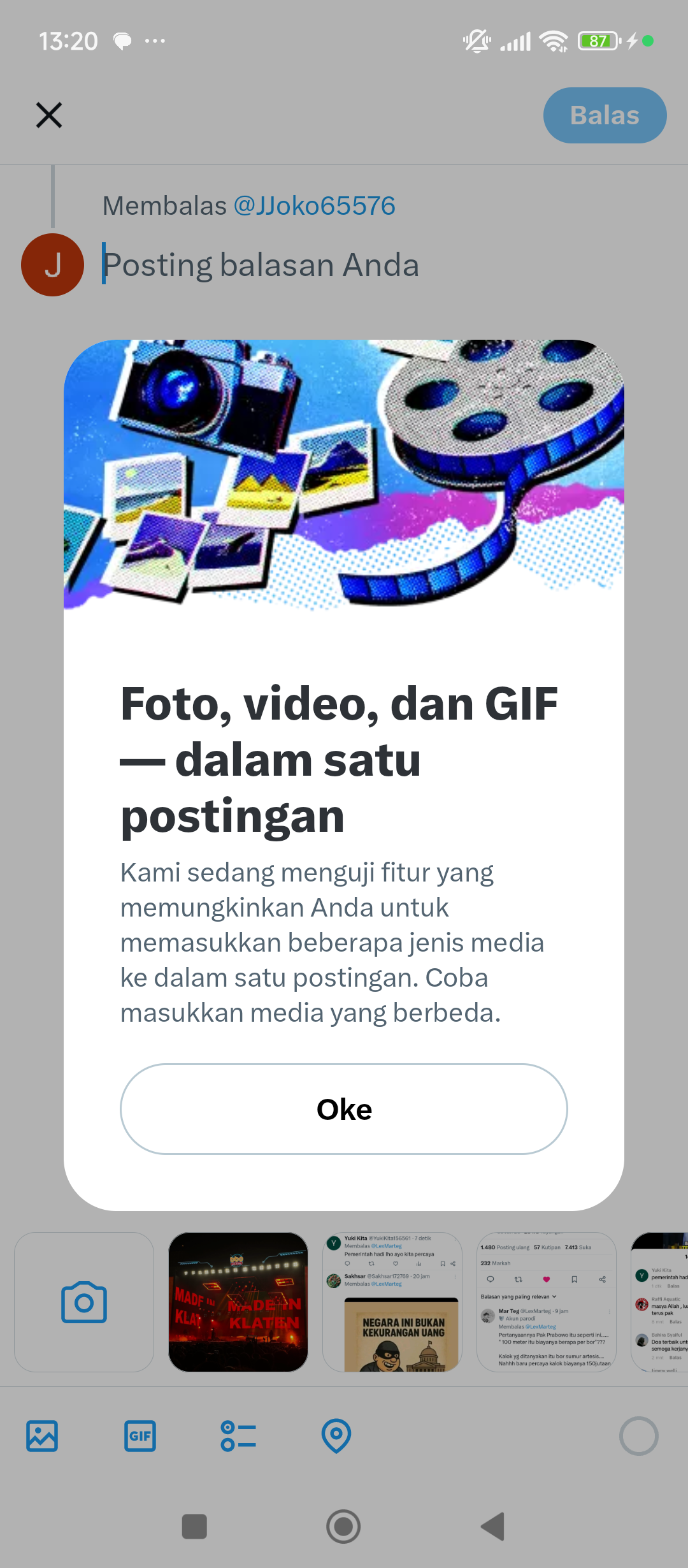The height and width of the screenshot is (1568, 688).
Task: Tap the Balas reply button
Action: click(x=605, y=115)
